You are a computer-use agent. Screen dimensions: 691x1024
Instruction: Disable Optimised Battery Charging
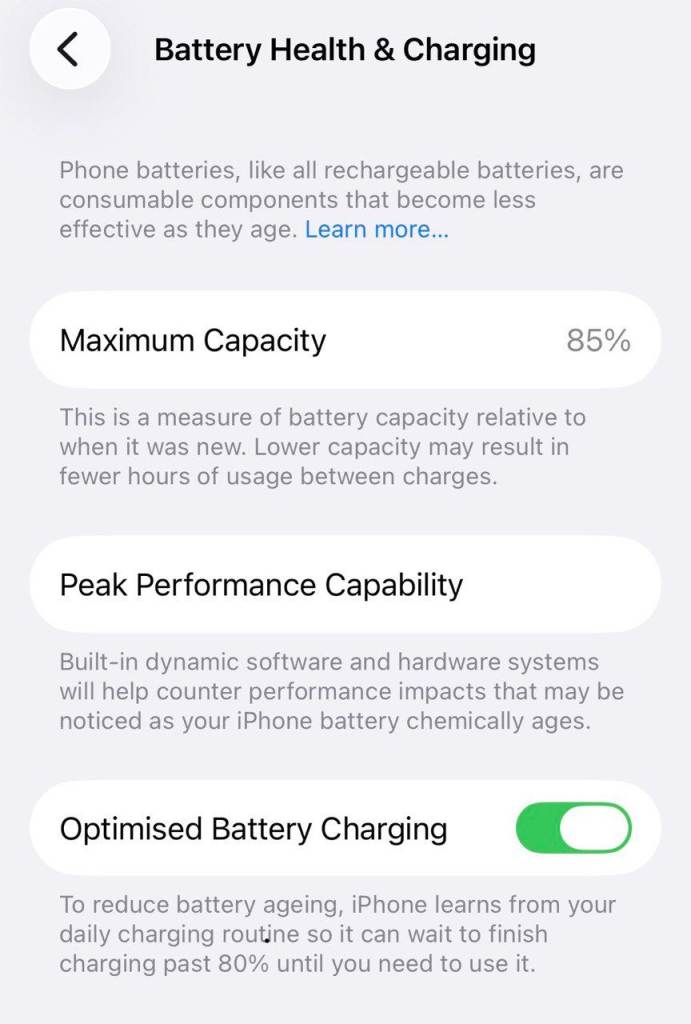pyautogui.click(x=574, y=829)
